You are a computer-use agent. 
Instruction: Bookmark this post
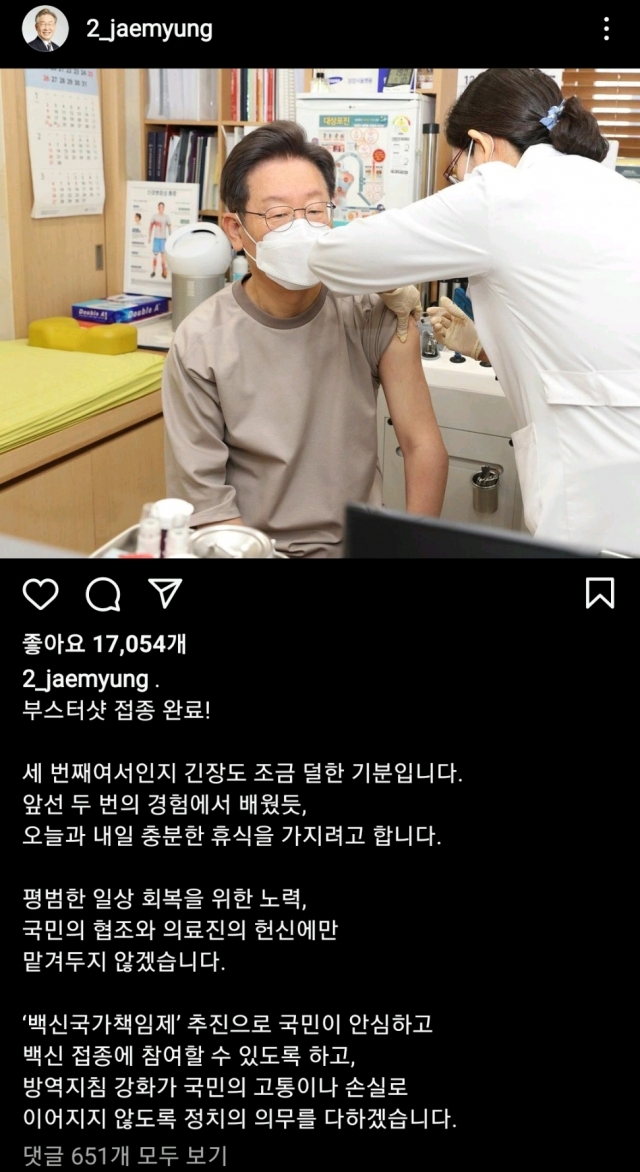point(599,593)
